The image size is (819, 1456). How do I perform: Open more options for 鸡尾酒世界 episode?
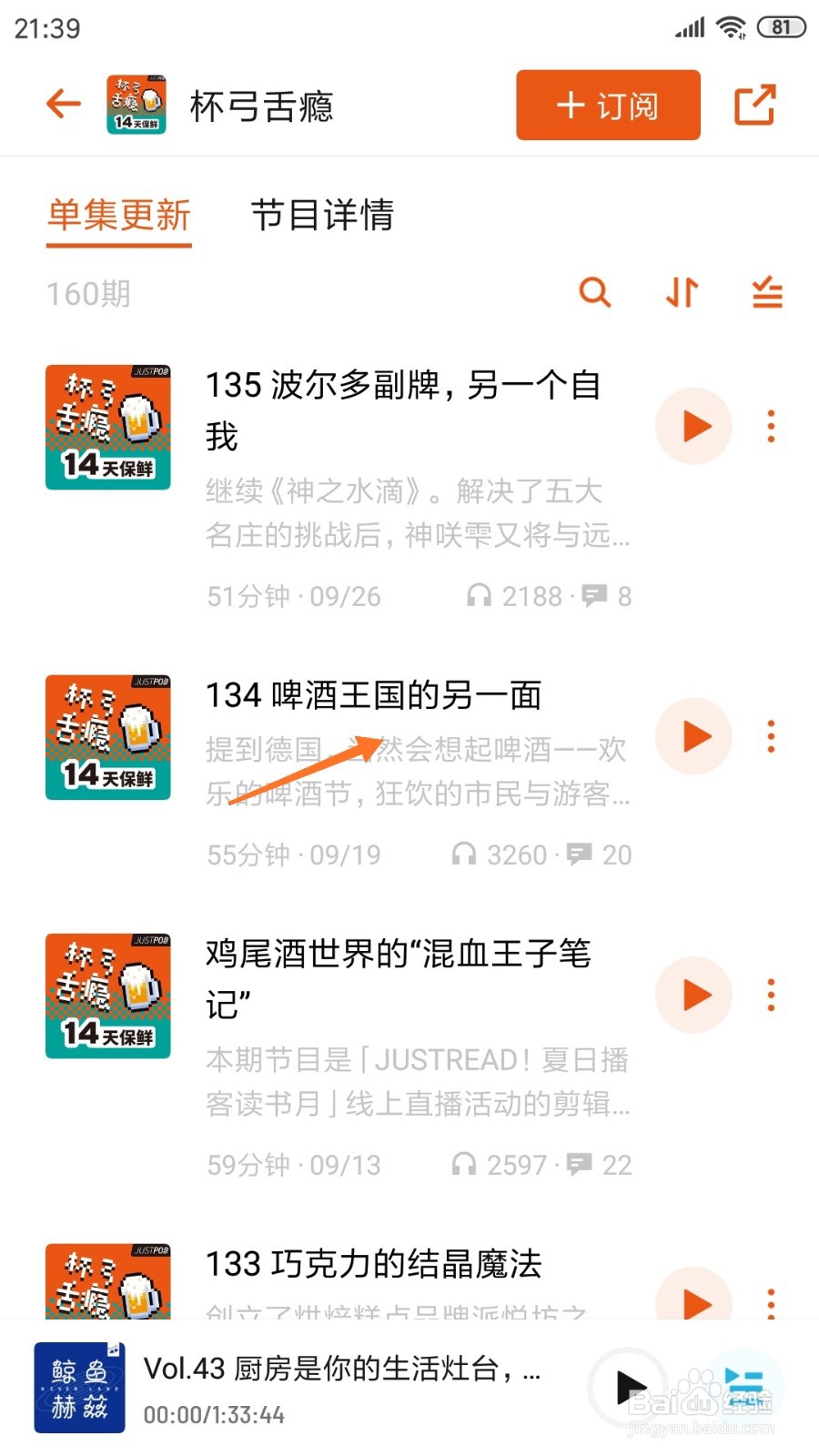(771, 995)
